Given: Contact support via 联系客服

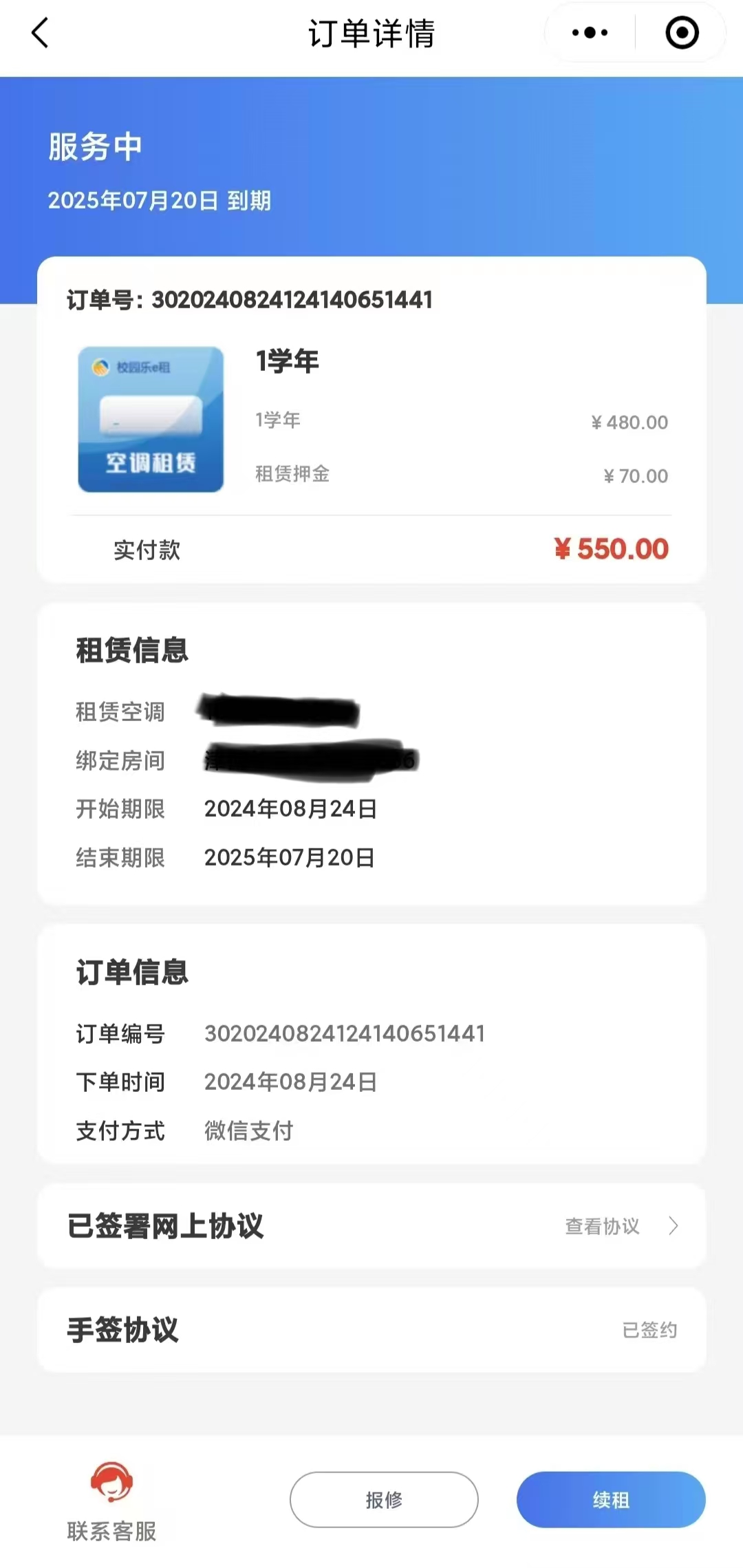Looking at the screenshot, I should click(x=111, y=1501).
